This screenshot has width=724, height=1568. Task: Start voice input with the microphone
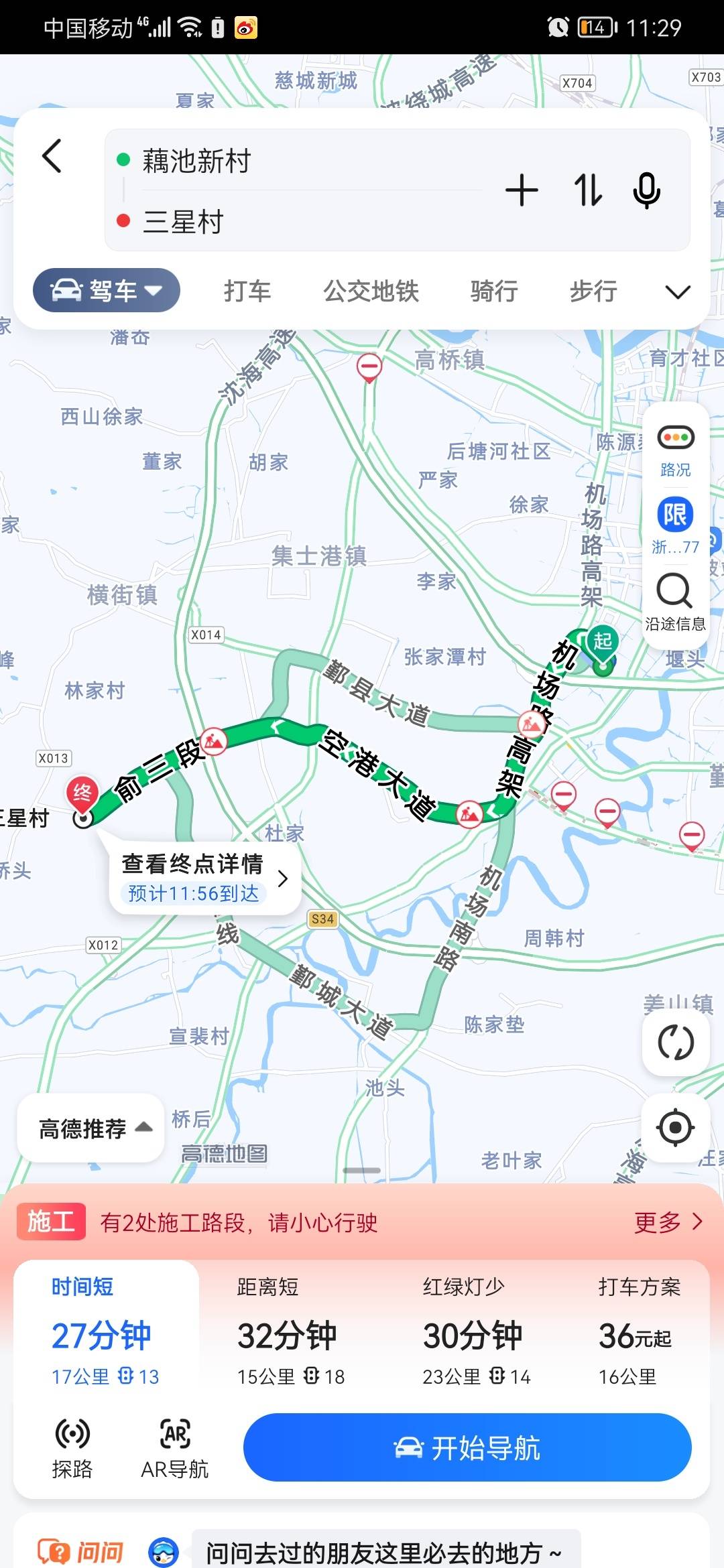646,190
